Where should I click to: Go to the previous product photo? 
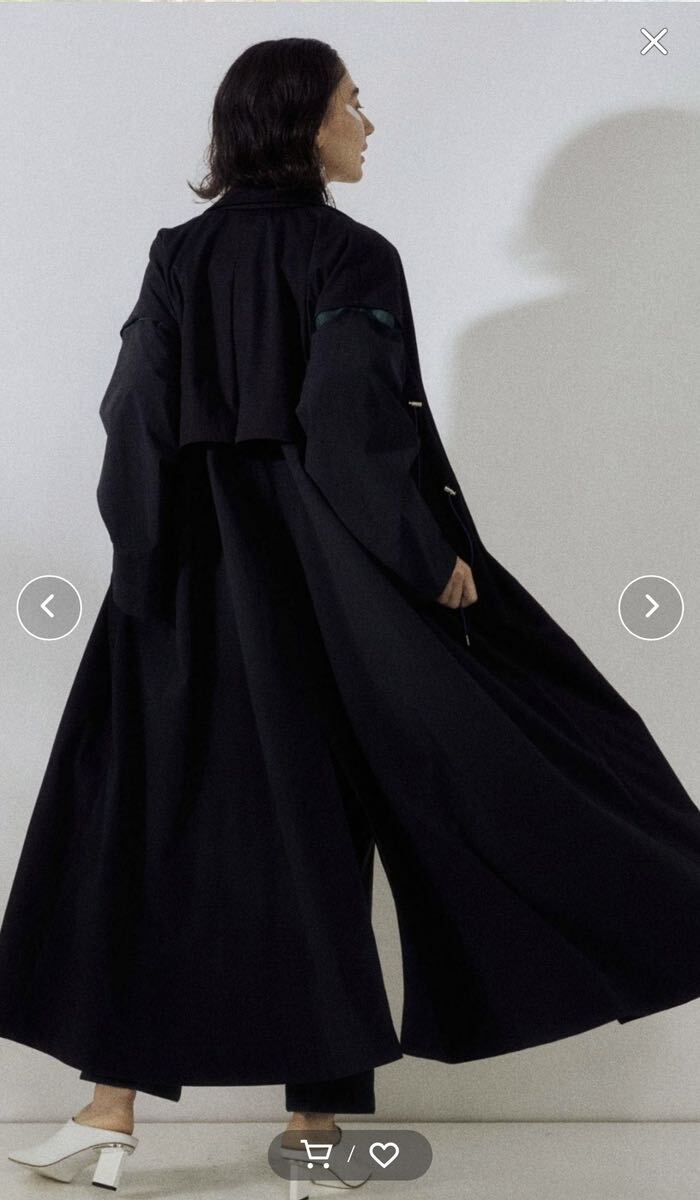[x=49, y=607]
